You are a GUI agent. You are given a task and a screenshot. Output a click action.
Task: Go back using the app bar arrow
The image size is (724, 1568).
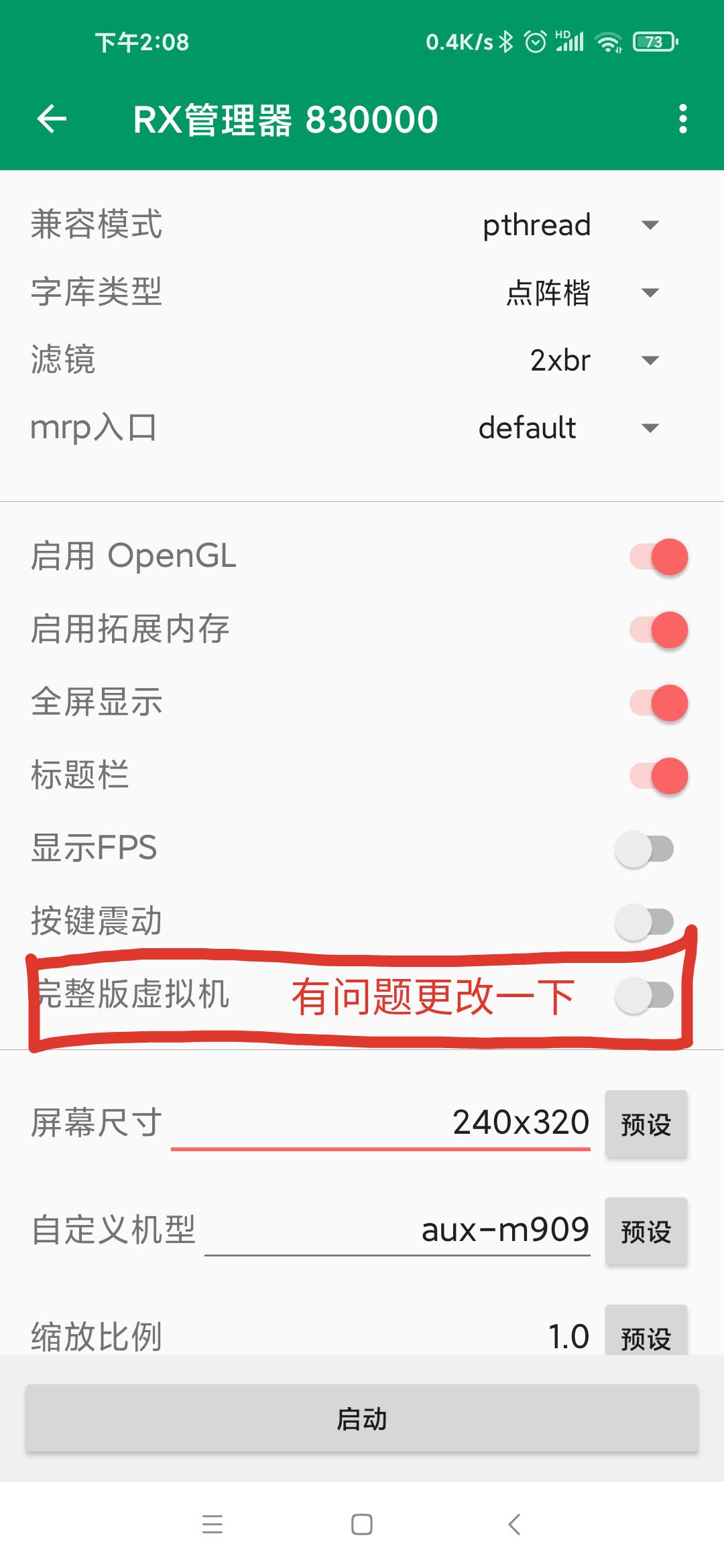(52, 119)
